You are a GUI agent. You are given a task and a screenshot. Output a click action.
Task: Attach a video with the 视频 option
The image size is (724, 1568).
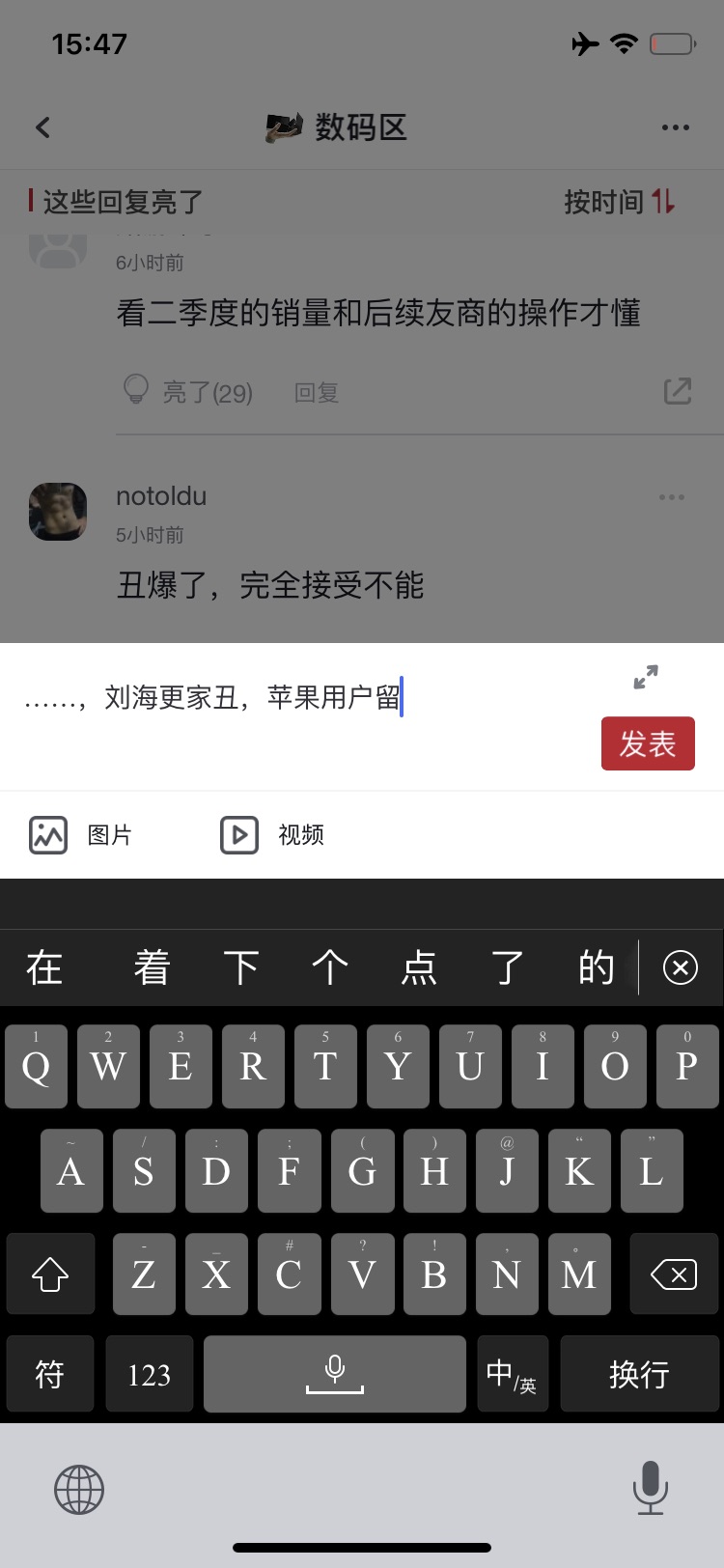click(272, 835)
